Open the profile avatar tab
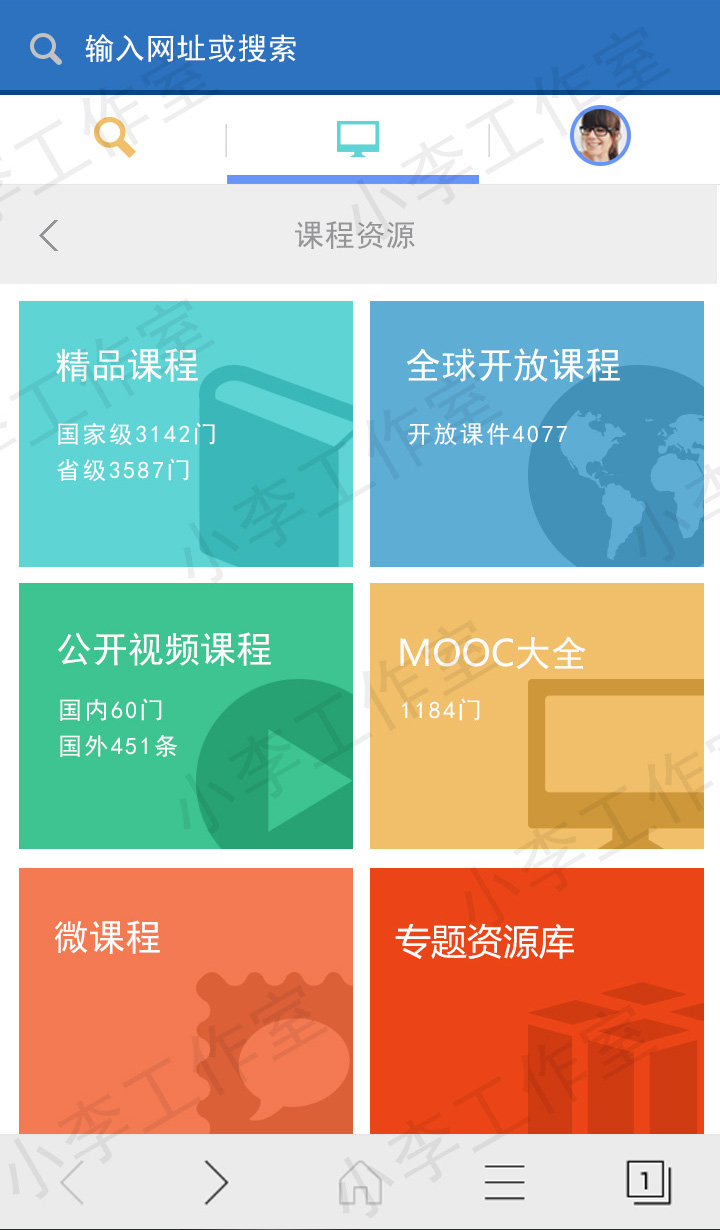 (x=600, y=135)
